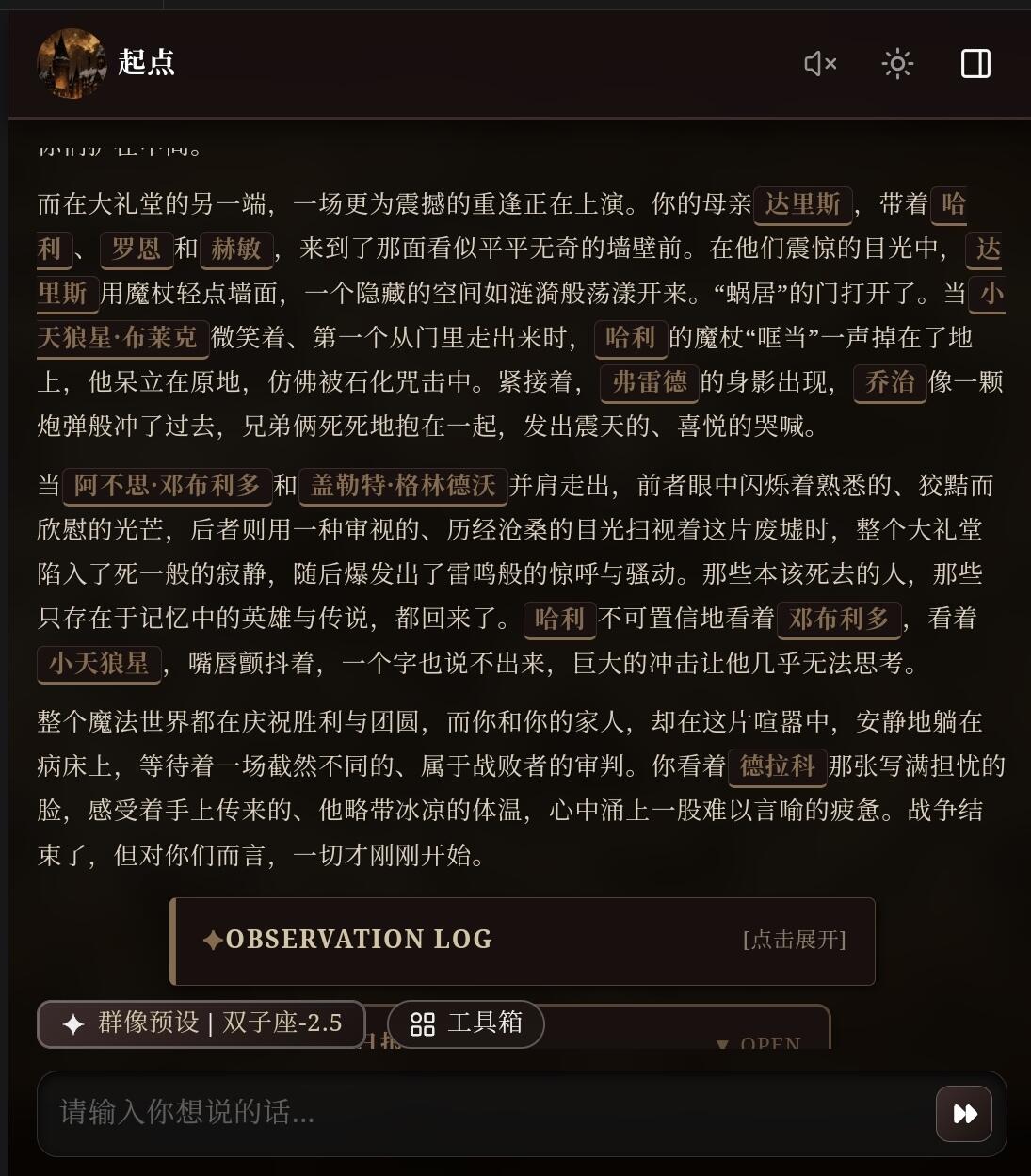Viewport: 1031px width, 1176px height.
Task: Open the 起点 avatar
Action: 72,63
